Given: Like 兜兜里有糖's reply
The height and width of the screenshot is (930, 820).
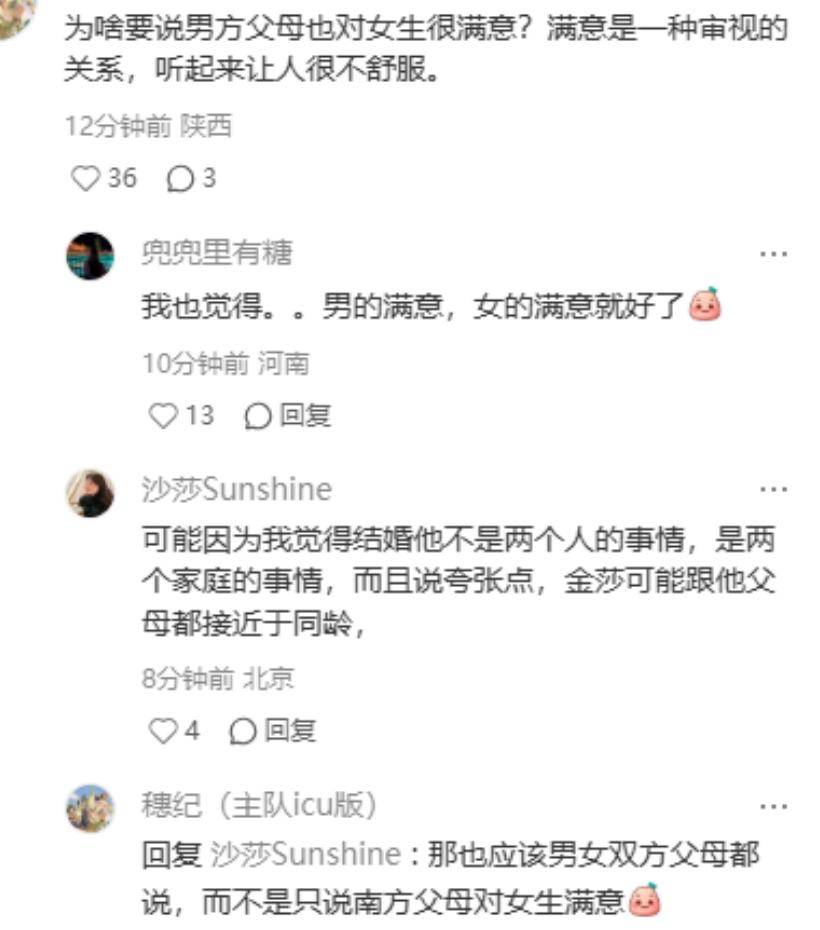Looking at the screenshot, I should [x=162, y=415].
